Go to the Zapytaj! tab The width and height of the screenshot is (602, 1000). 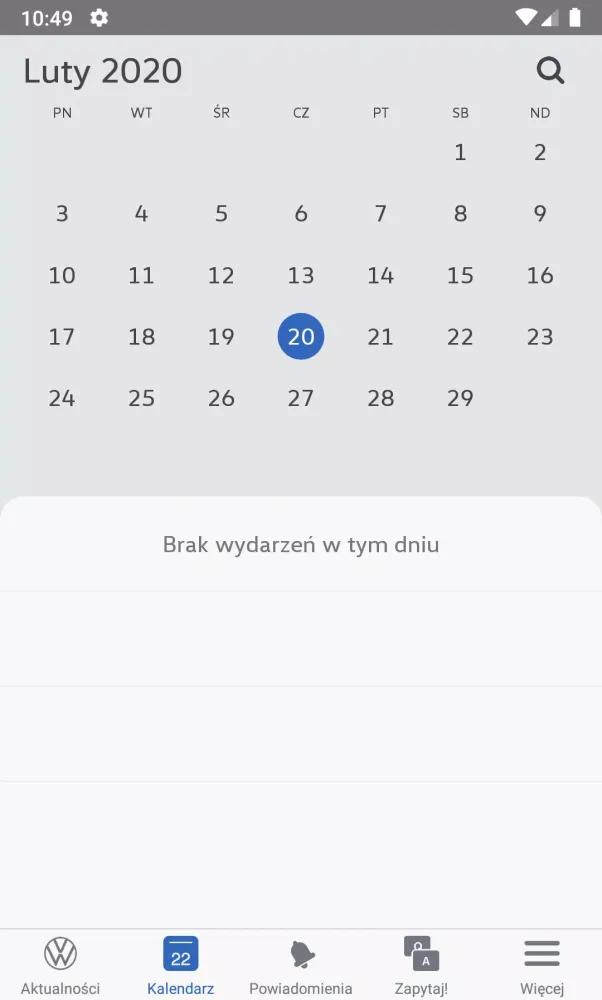pos(421,965)
